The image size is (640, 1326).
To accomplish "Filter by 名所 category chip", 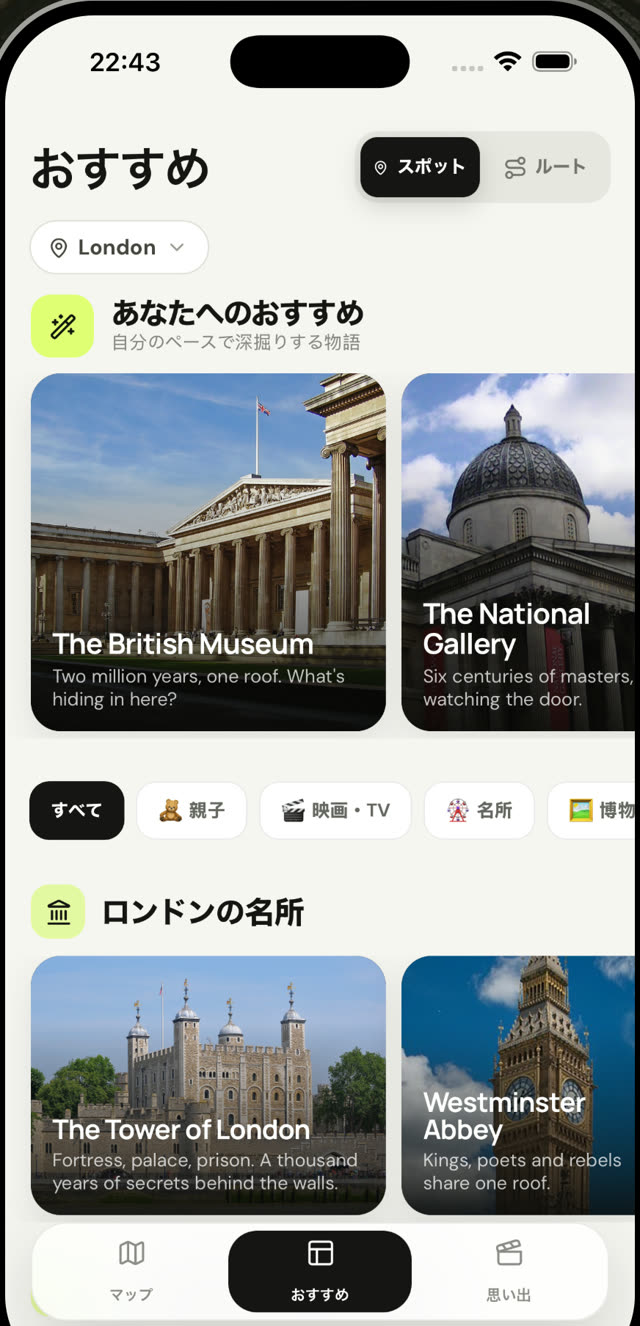I will click(x=479, y=810).
